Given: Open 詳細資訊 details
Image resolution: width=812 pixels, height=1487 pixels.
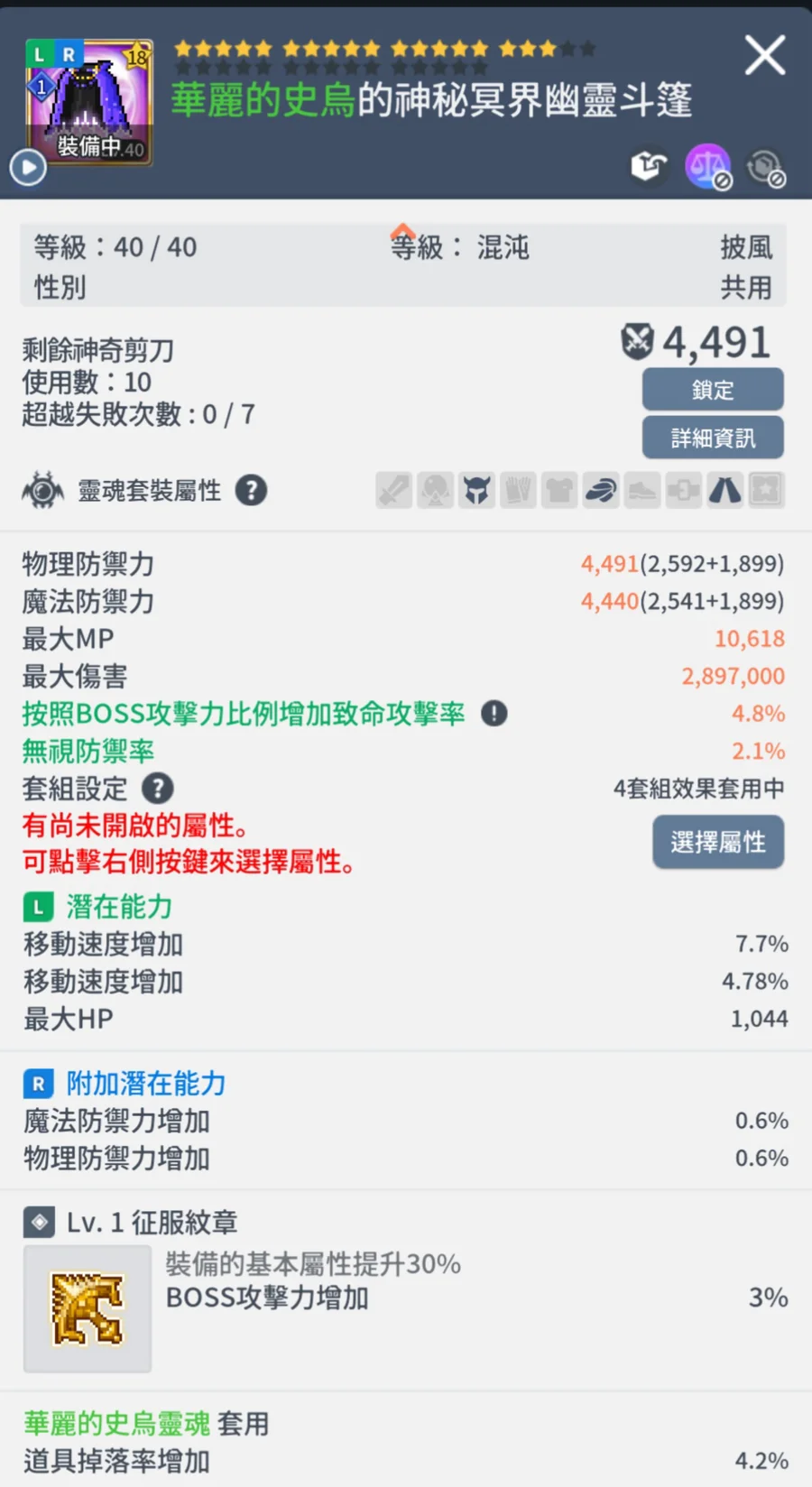Looking at the screenshot, I should click(x=713, y=438).
